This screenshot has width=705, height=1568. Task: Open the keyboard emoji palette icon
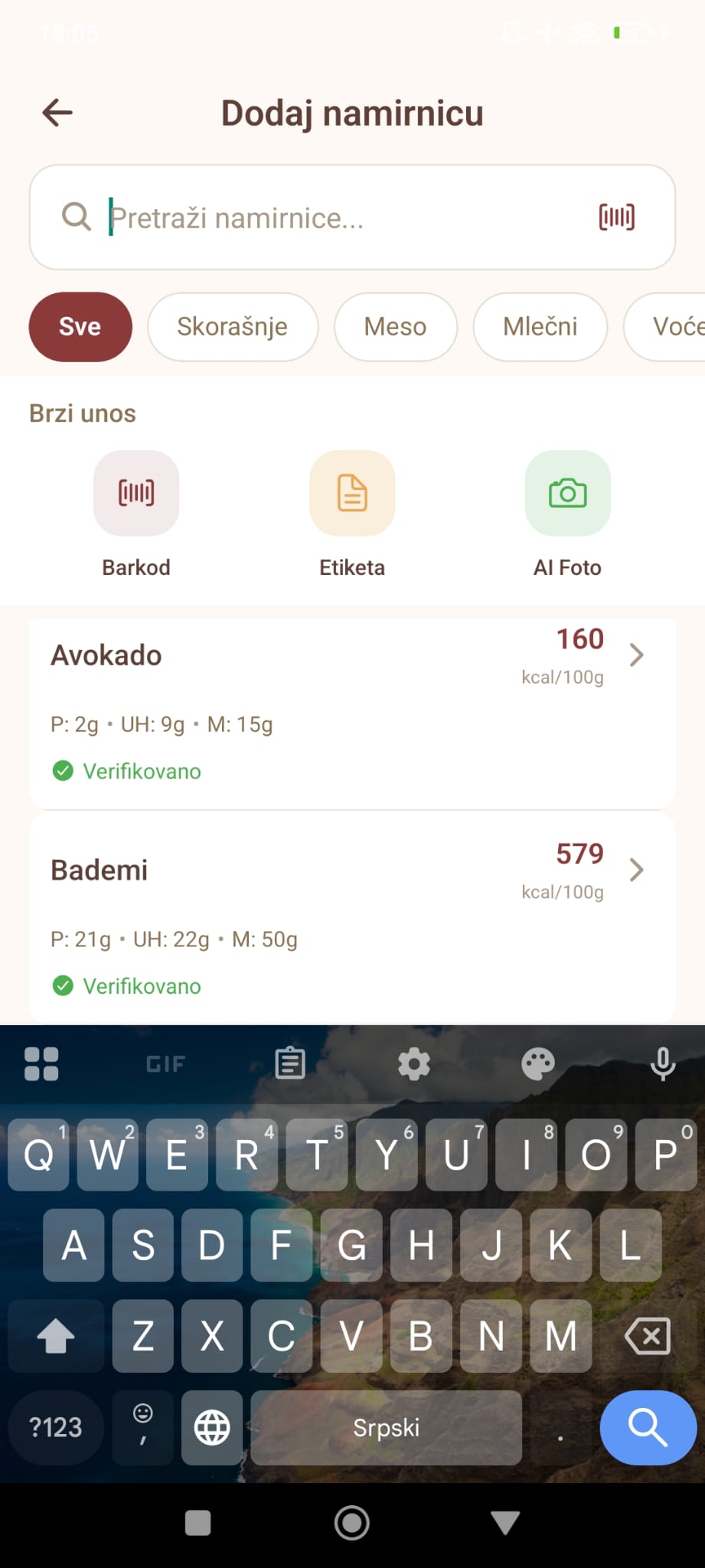[538, 1063]
